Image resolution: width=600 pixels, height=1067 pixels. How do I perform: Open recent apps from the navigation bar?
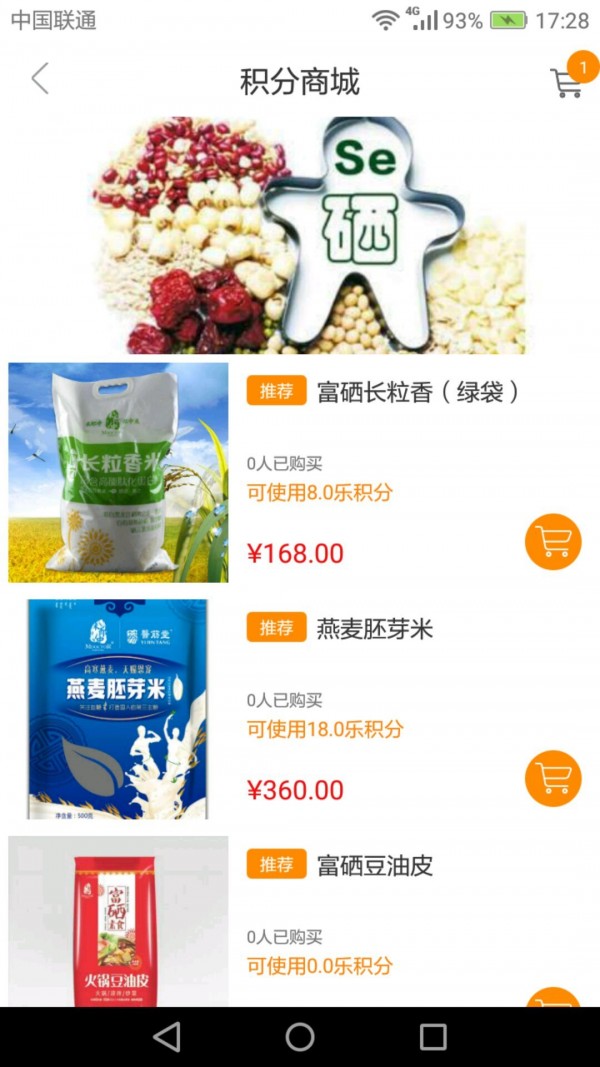tap(433, 1037)
